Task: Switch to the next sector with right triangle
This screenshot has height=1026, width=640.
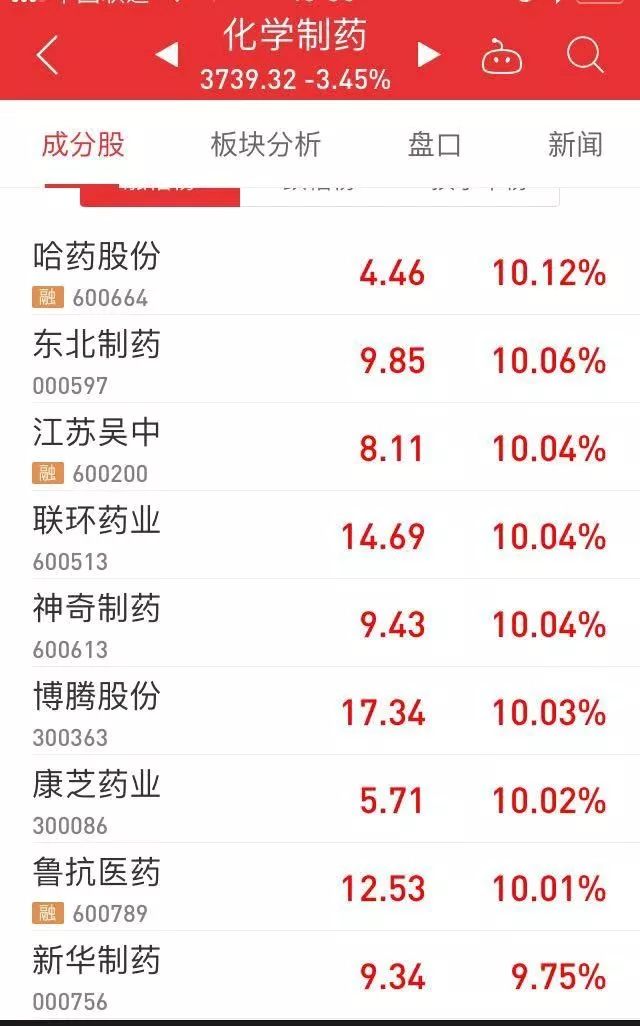Action: tap(429, 55)
